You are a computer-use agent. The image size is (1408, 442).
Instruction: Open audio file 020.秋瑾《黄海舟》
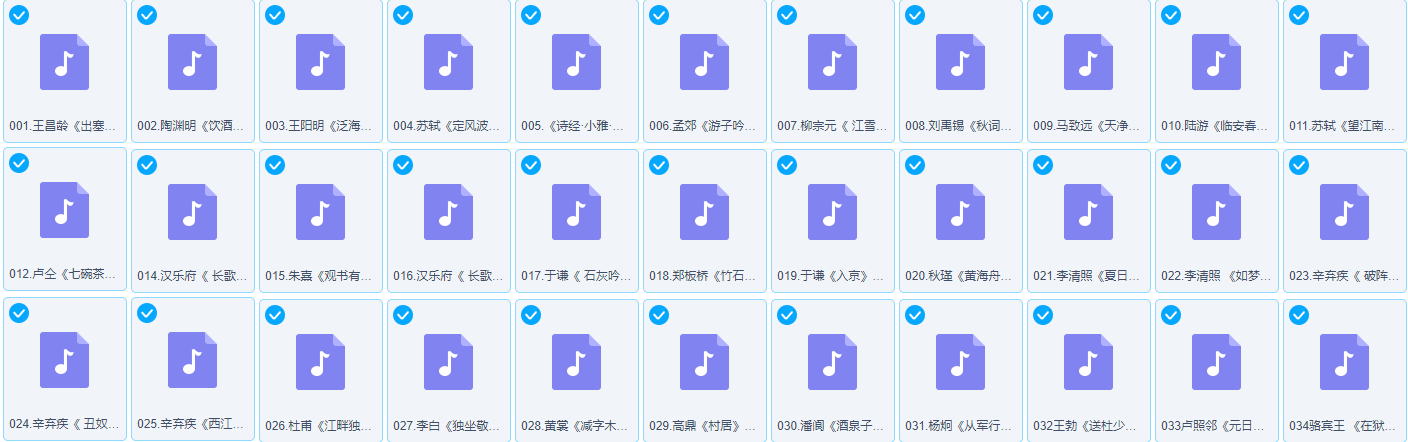click(x=961, y=212)
